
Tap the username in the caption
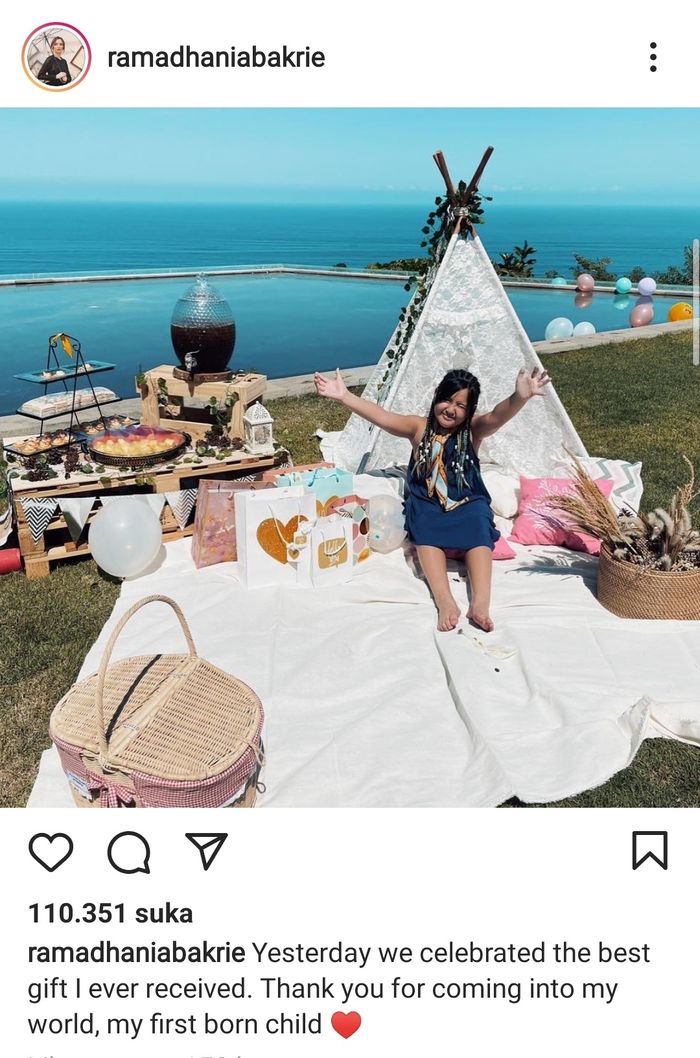click(136, 953)
